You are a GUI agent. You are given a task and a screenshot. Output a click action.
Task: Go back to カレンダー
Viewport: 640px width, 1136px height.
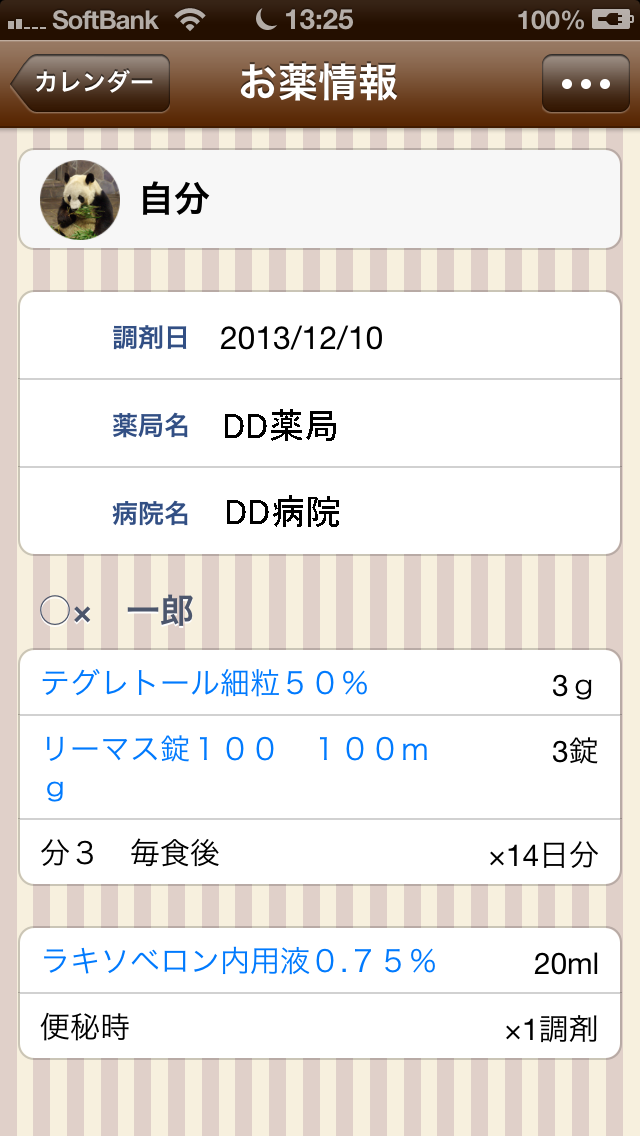[x=91, y=83]
